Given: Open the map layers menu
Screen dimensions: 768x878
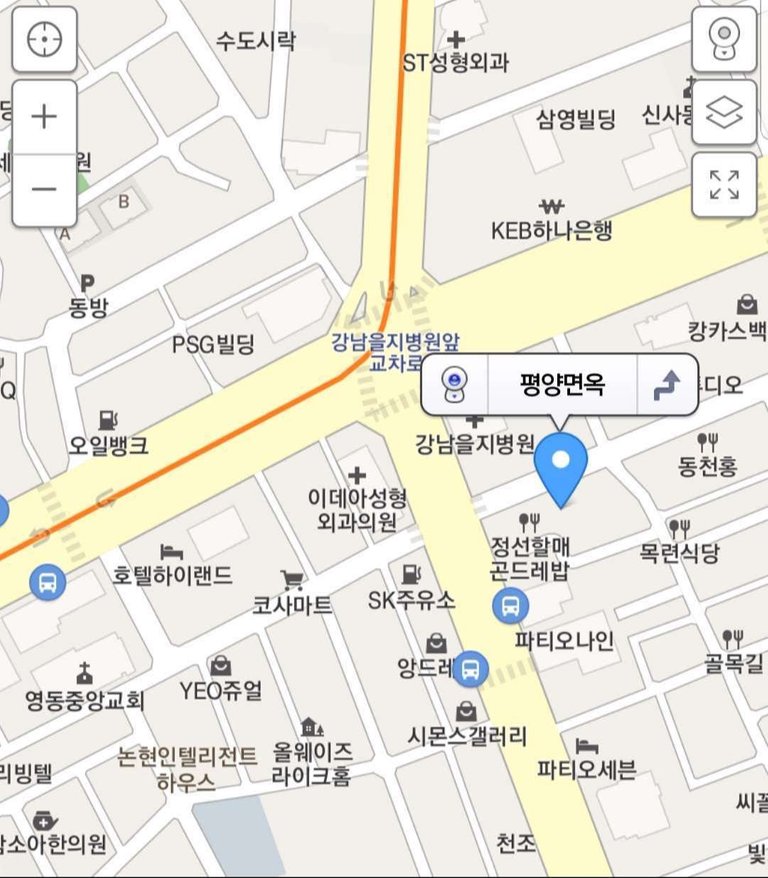Looking at the screenshot, I should tap(724, 113).
